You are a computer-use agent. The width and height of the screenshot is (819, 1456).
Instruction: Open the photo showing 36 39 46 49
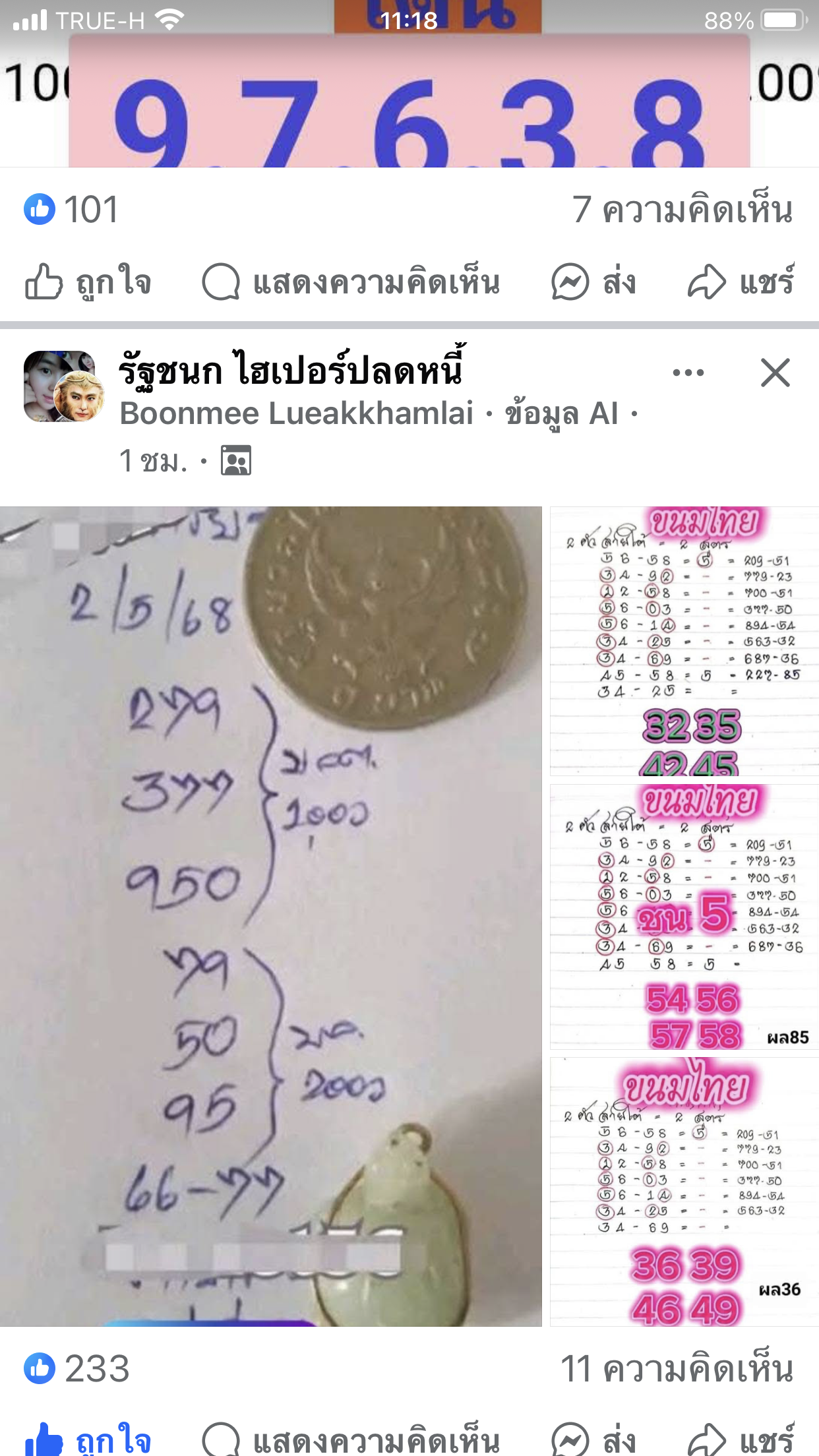tap(684, 1192)
